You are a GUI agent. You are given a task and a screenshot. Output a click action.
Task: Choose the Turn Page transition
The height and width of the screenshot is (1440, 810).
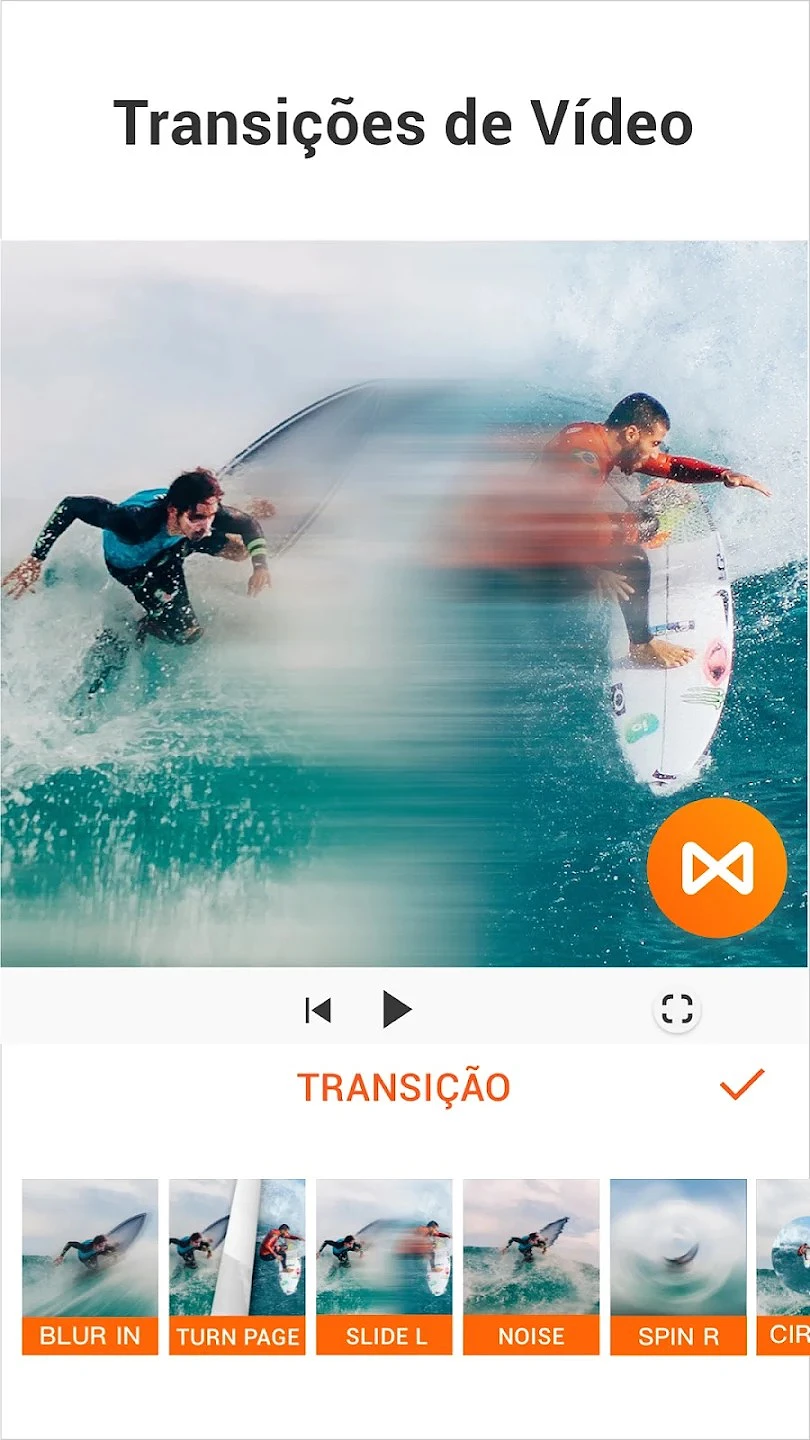(x=237, y=1267)
